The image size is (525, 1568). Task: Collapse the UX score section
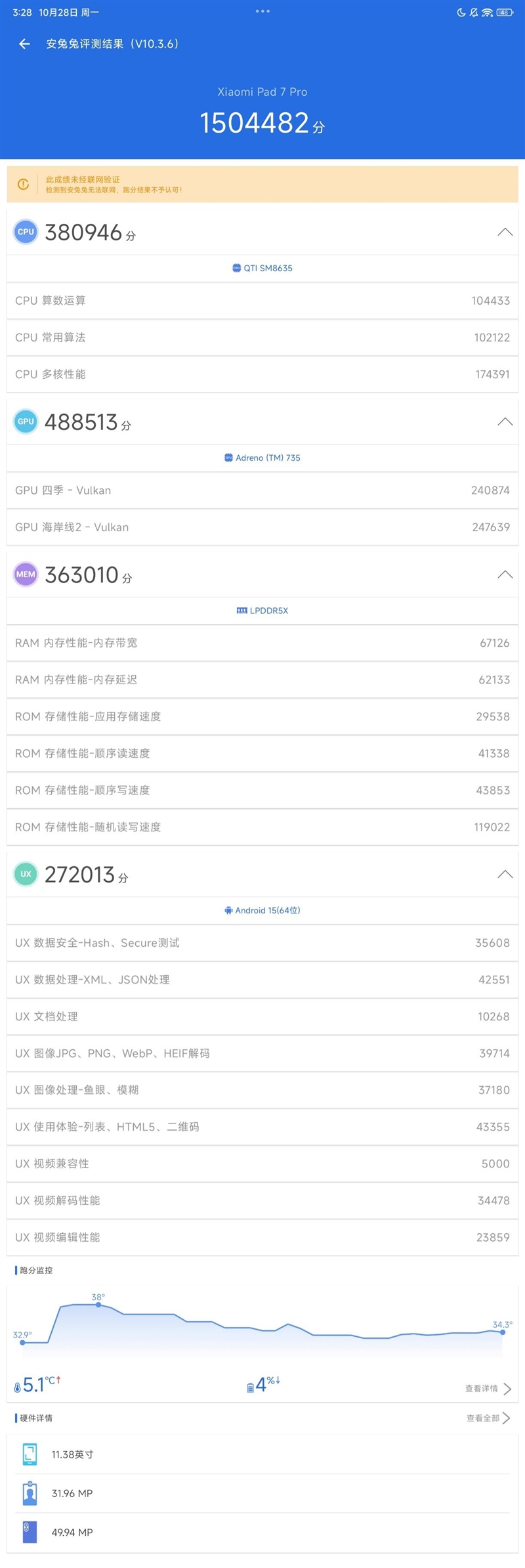pyautogui.click(x=504, y=874)
